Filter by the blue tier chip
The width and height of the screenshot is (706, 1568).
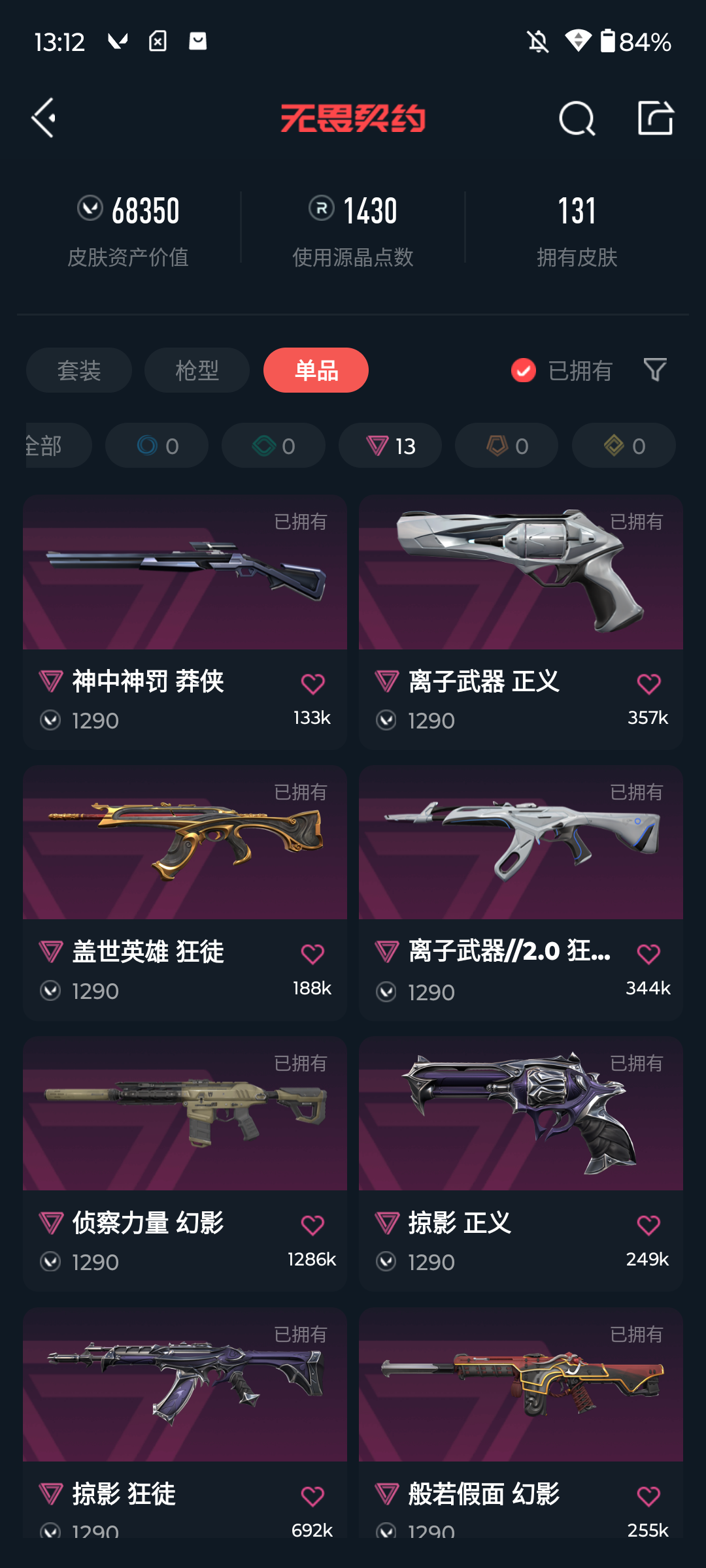(157, 446)
